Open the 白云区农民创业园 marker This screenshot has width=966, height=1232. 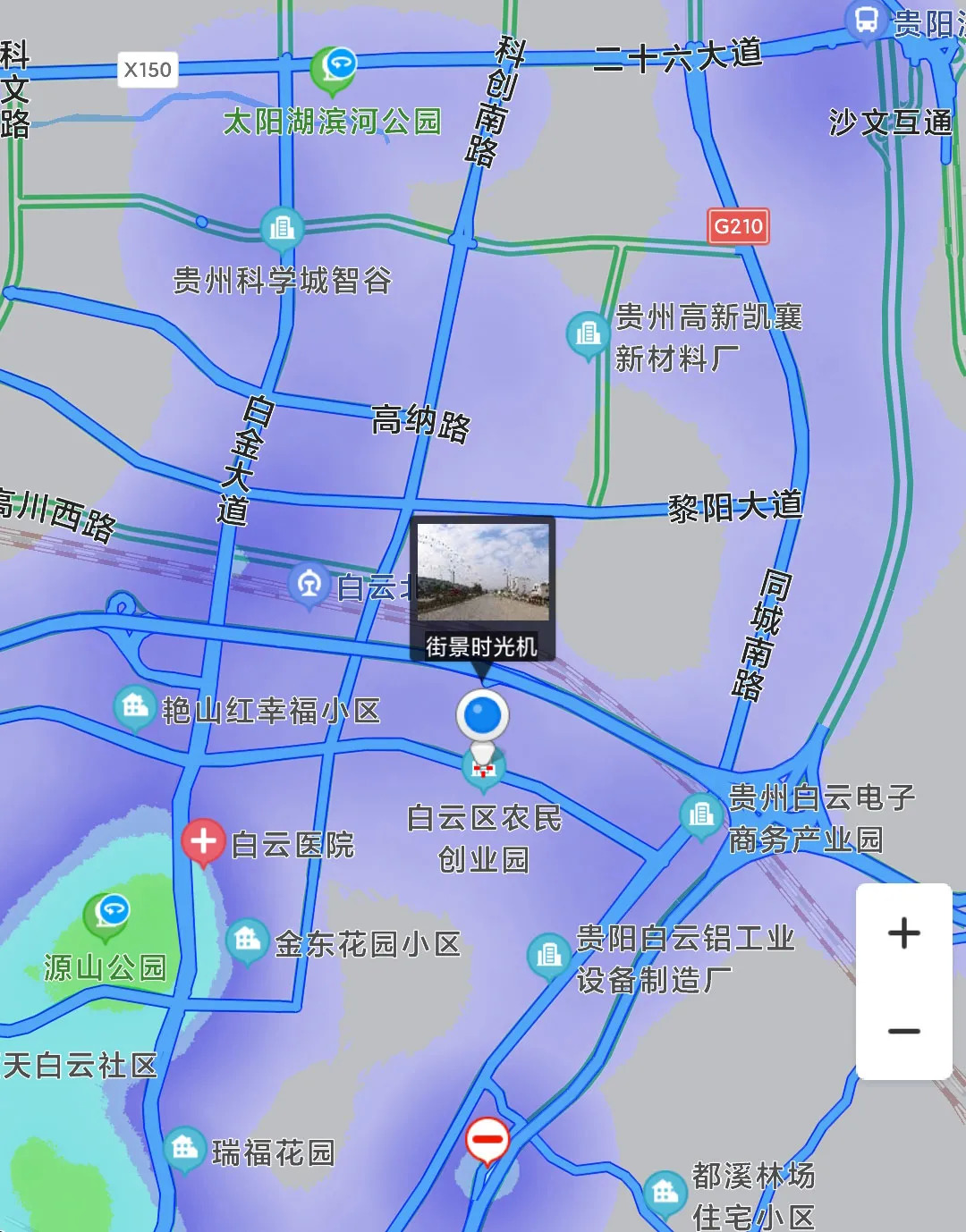pos(483,769)
